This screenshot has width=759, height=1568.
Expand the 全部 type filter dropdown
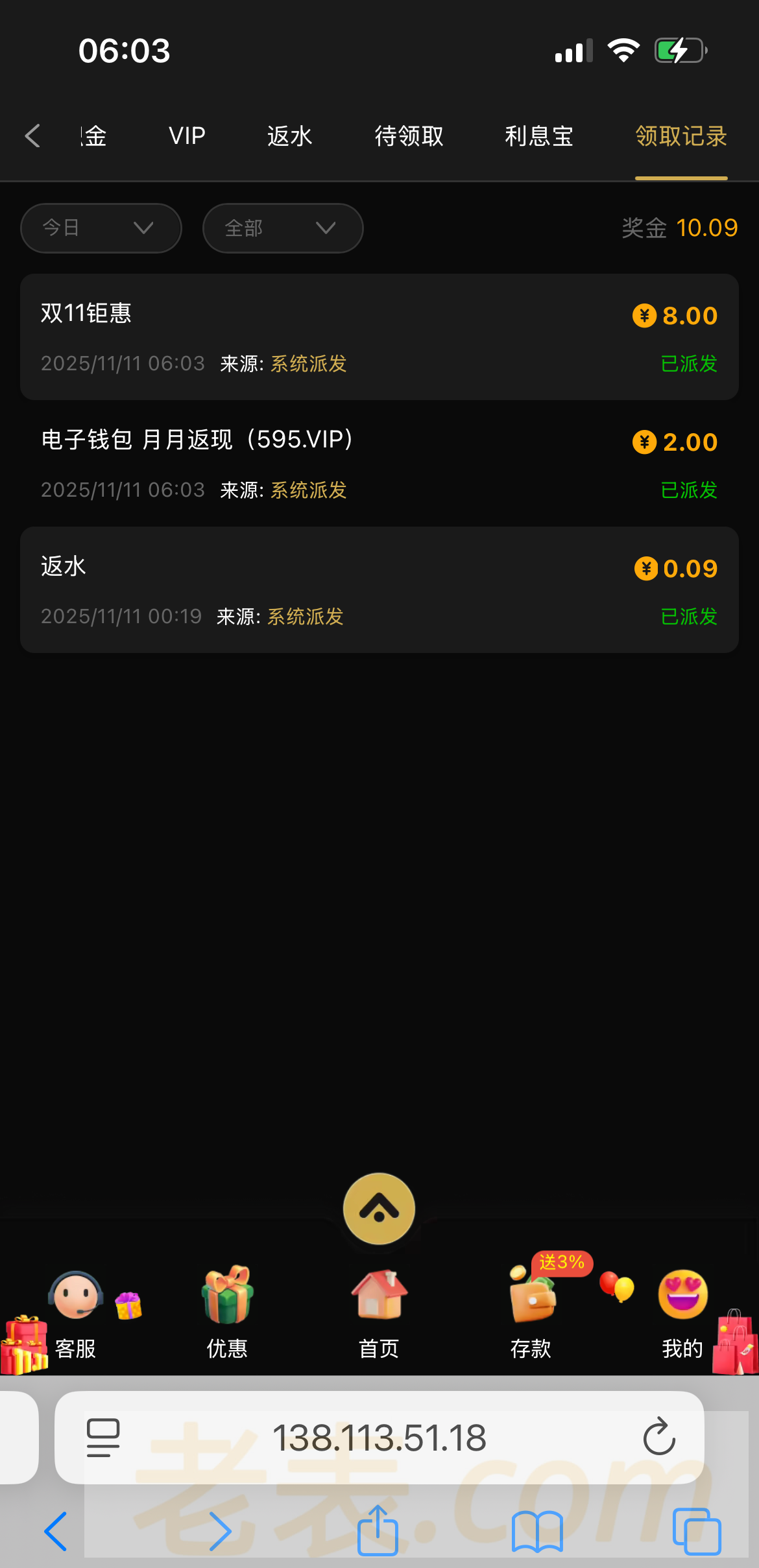[x=283, y=228]
